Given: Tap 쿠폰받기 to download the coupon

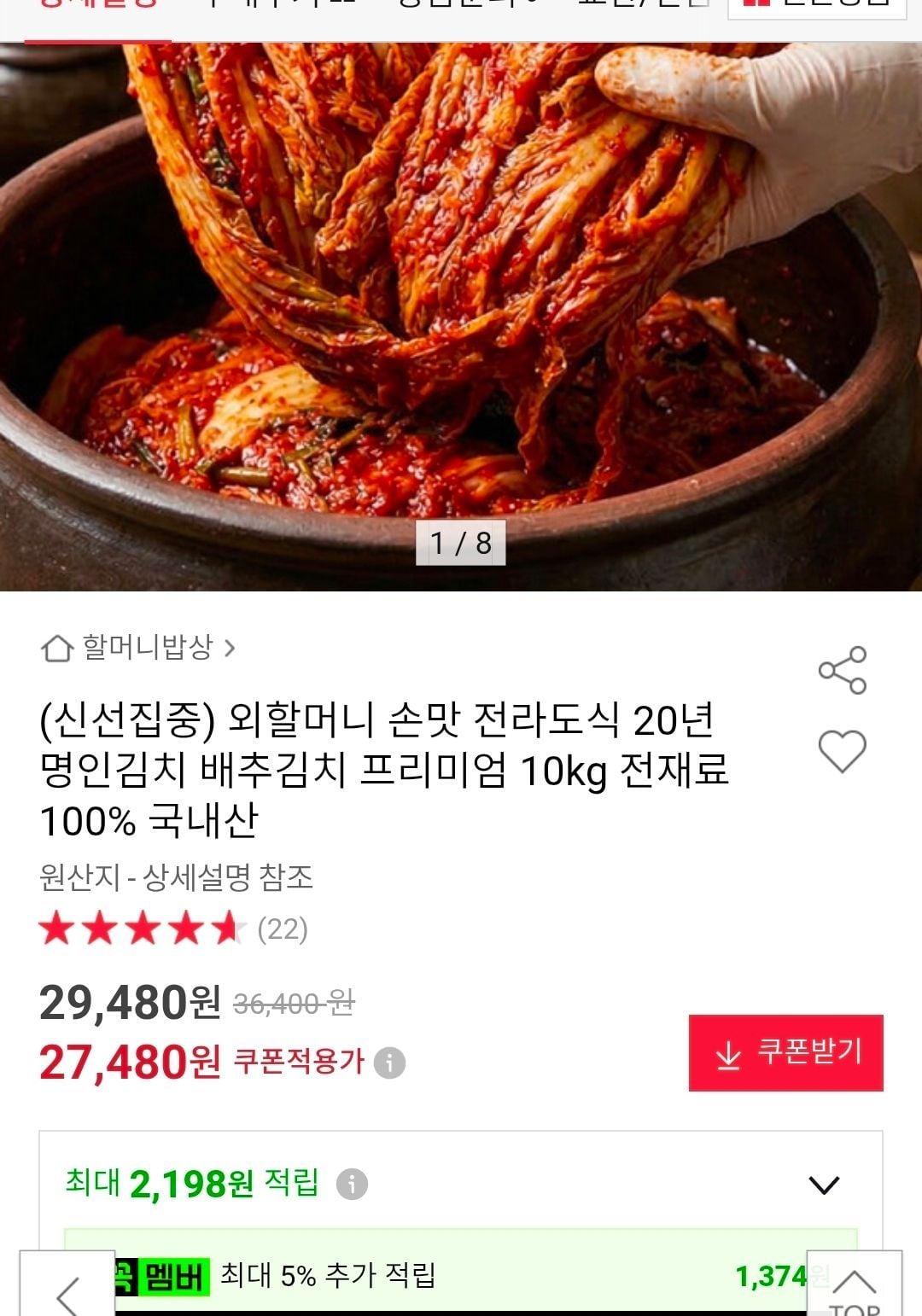Looking at the screenshot, I should pyautogui.click(x=785, y=1052).
